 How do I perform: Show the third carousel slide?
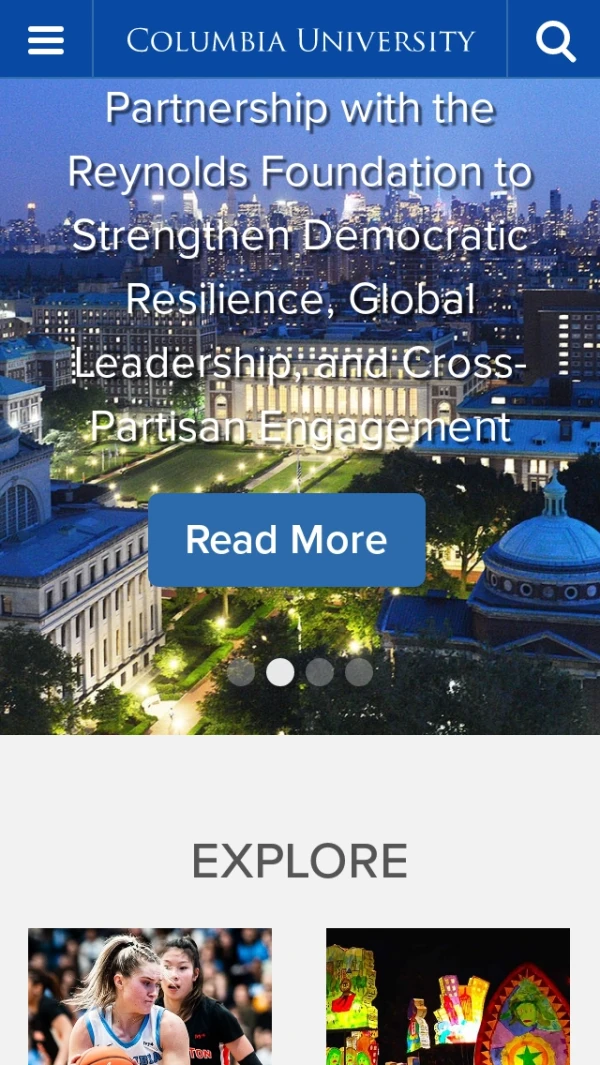[x=320, y=672]
